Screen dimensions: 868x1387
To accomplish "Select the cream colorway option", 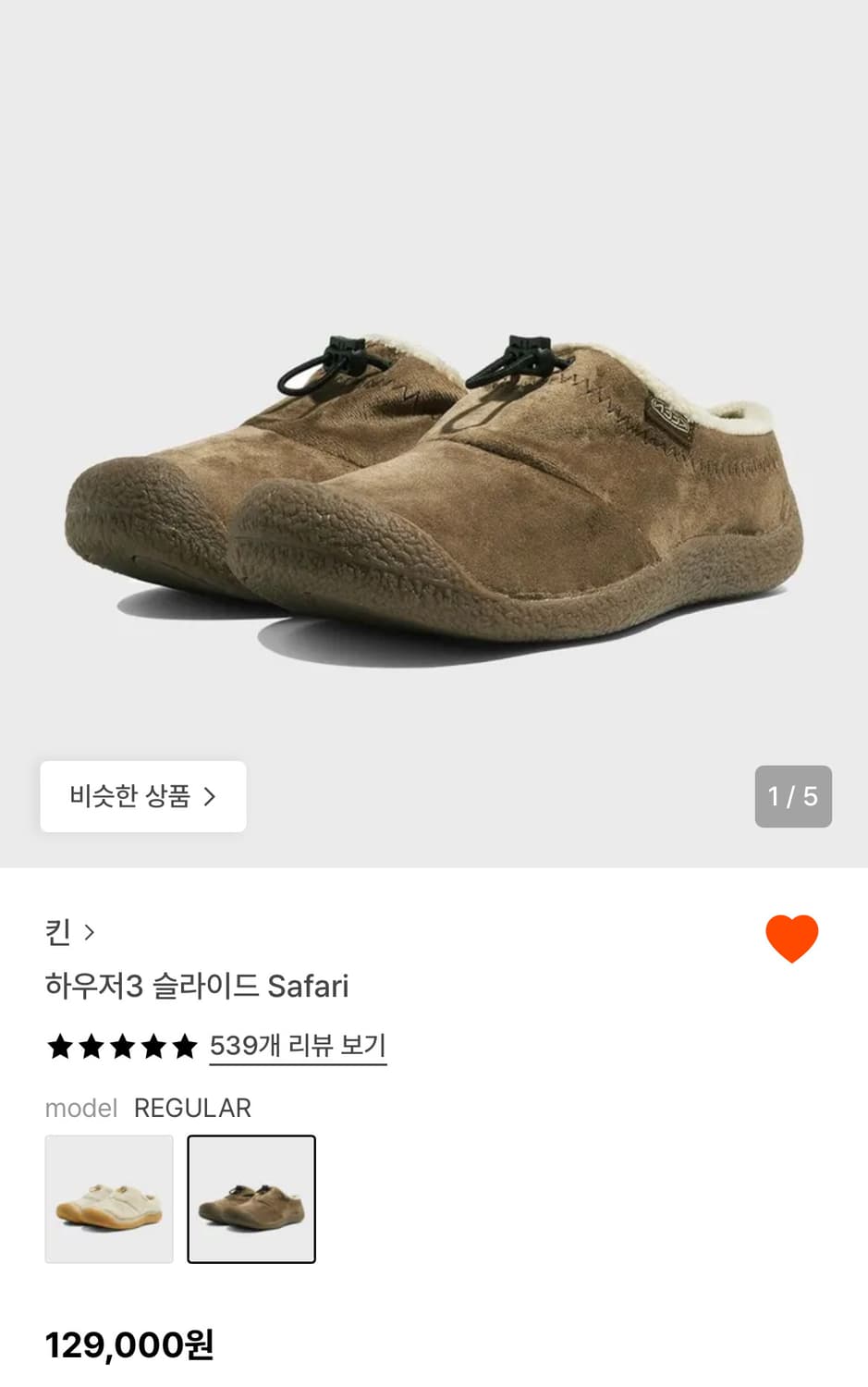I will tap(109, 1199).
